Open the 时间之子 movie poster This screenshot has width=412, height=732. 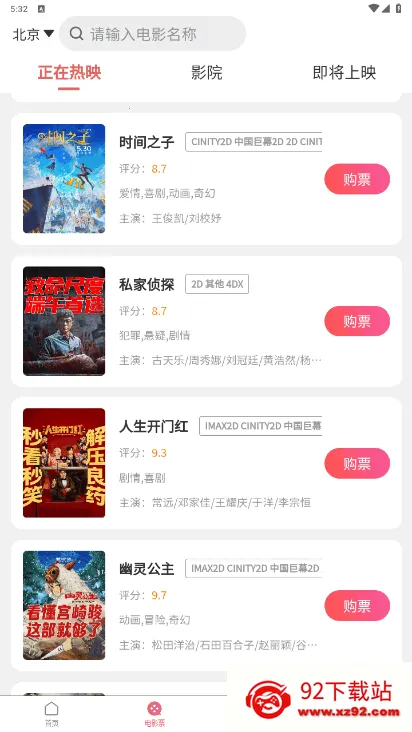64,178
